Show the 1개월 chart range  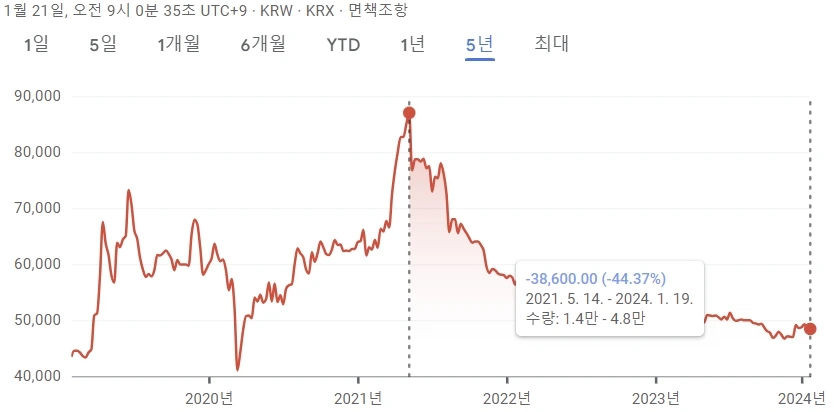click(179, 45)
